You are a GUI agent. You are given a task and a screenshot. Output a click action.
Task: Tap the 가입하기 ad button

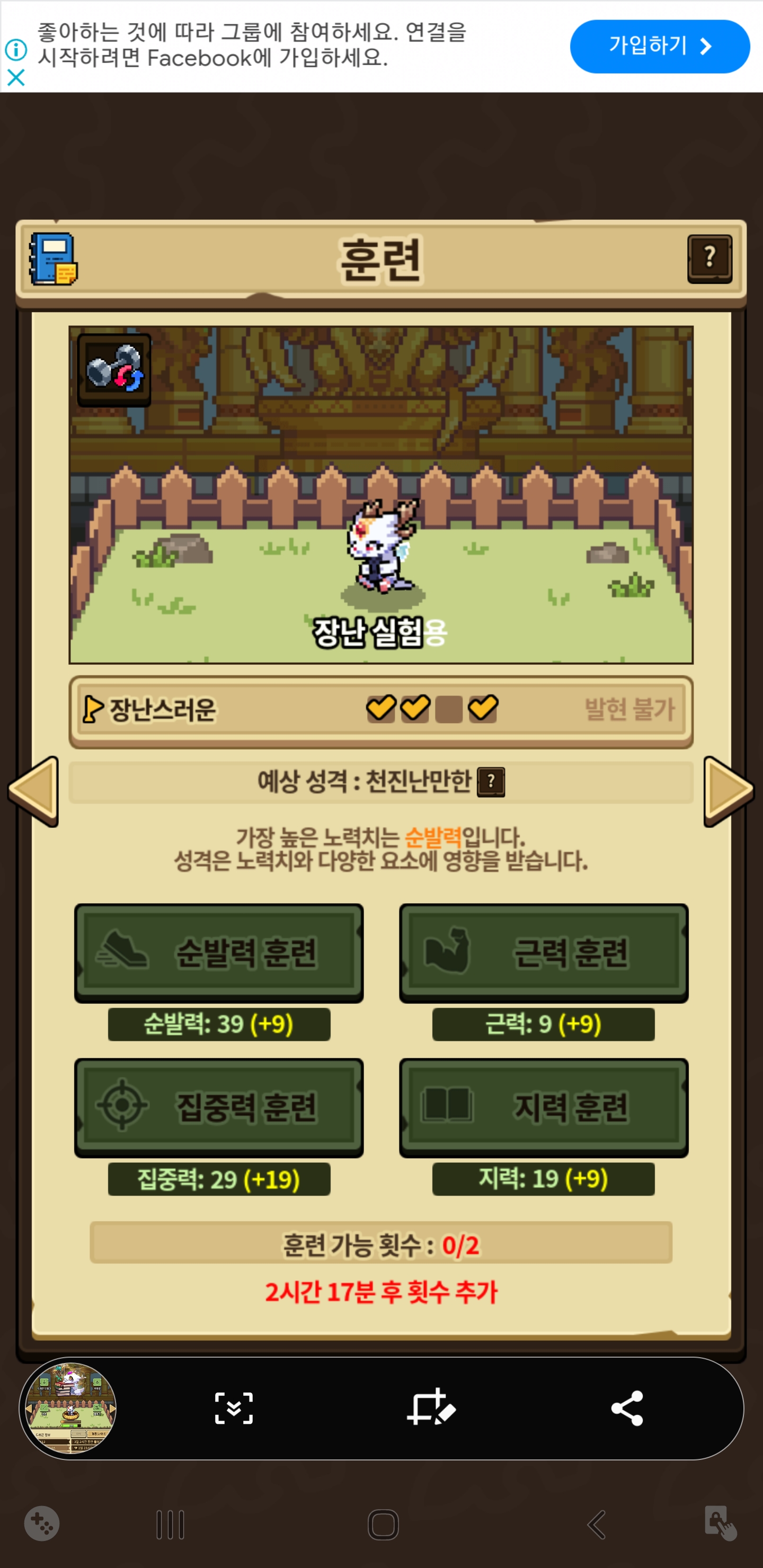click(x=659, y=46)
